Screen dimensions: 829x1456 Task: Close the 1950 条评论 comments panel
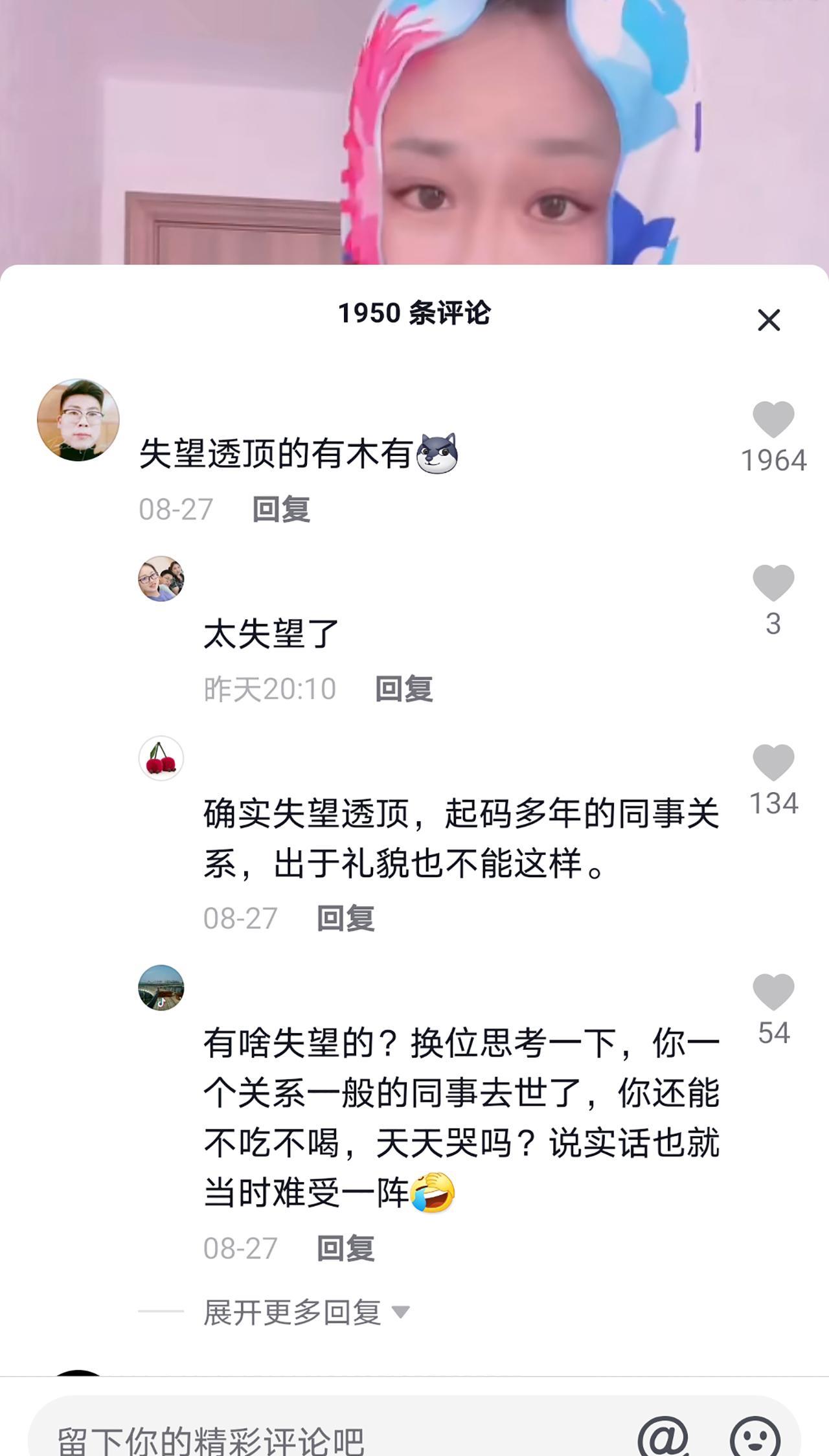[769, 320]
